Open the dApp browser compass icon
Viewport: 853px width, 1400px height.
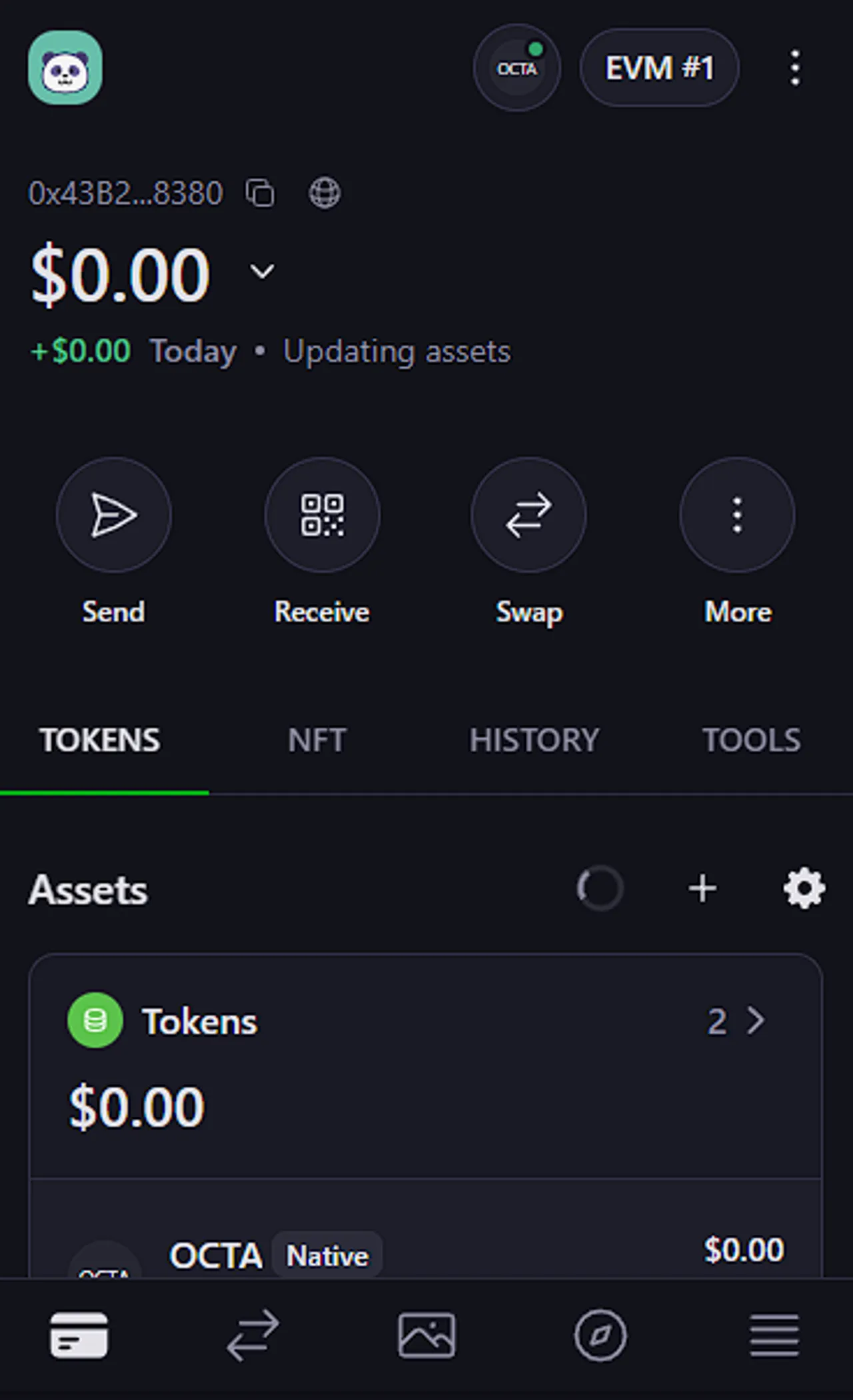pos(600,1336)
